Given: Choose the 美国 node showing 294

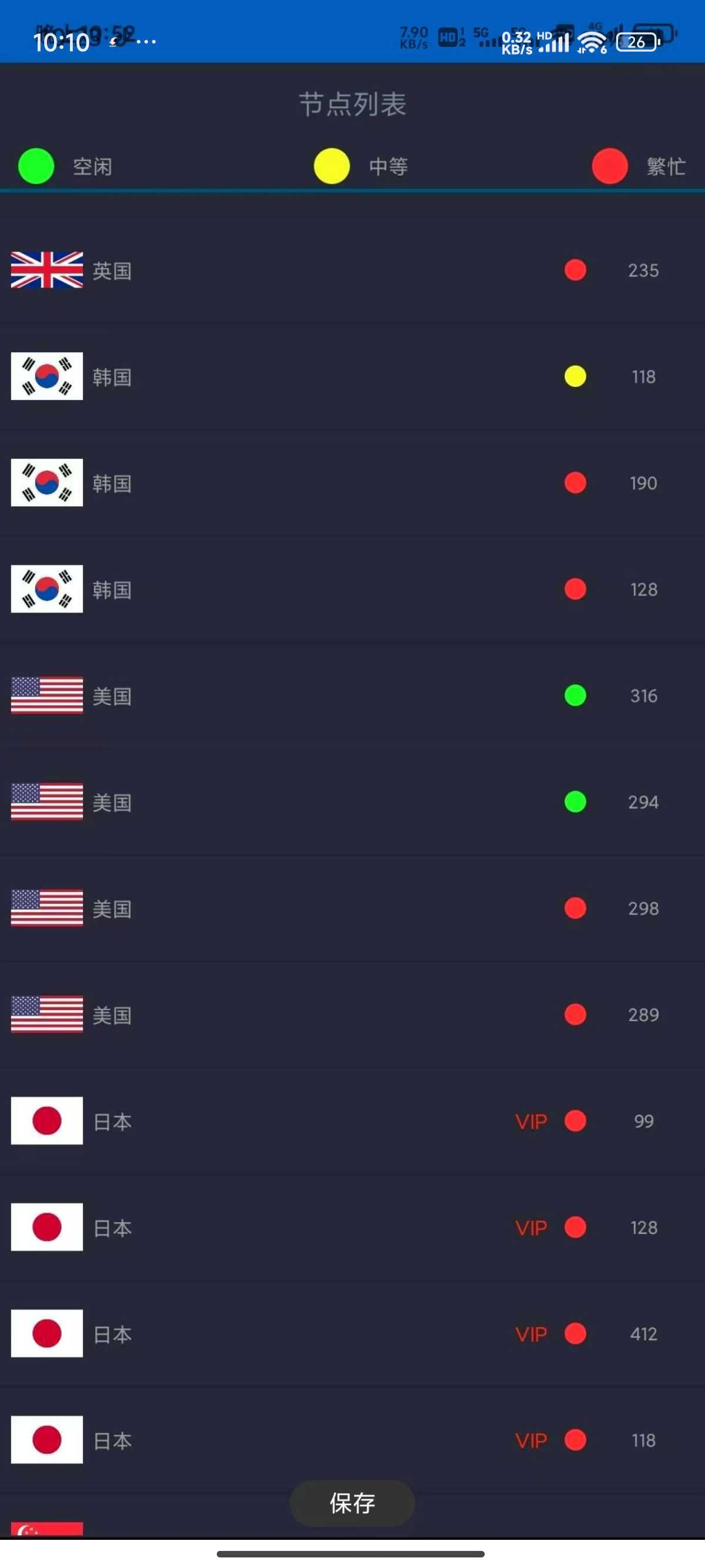Looking at the screenshot, I should pyautogui.click(x=352, y=802).
